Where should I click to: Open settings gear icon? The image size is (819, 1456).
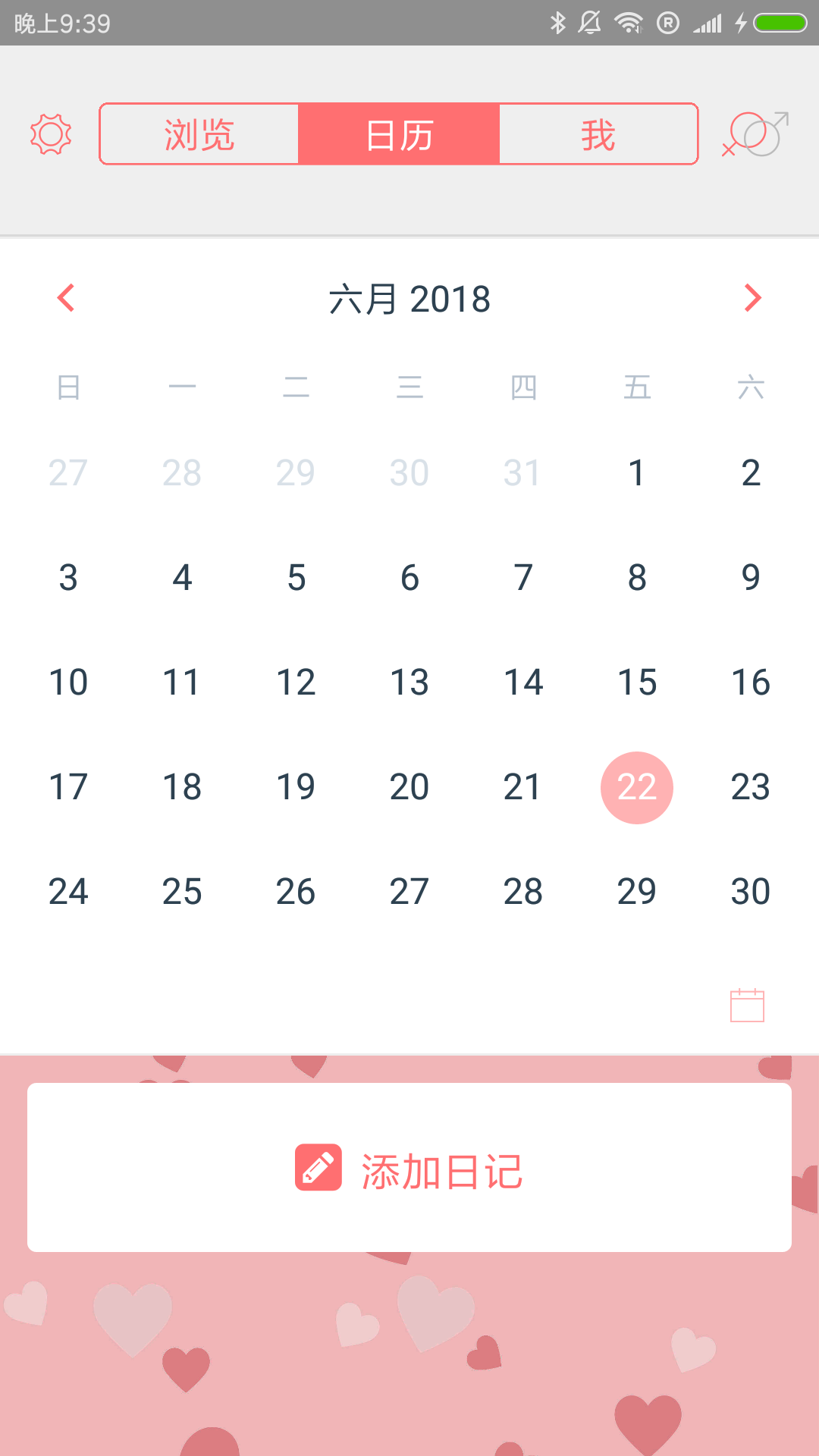(51, 135)
